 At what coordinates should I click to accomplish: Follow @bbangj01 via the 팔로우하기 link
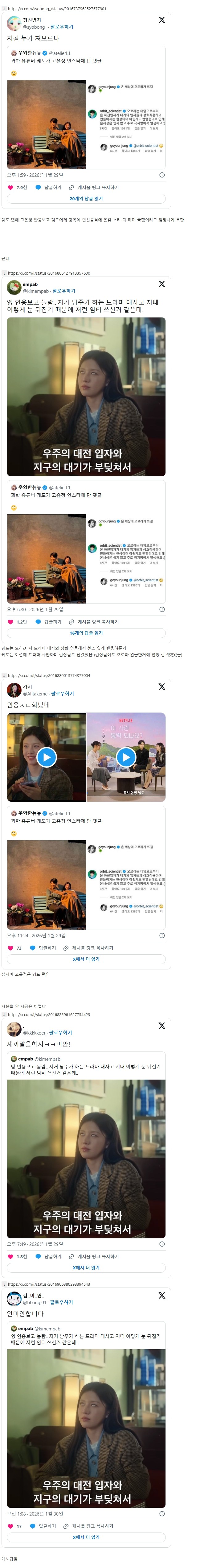61,1302
